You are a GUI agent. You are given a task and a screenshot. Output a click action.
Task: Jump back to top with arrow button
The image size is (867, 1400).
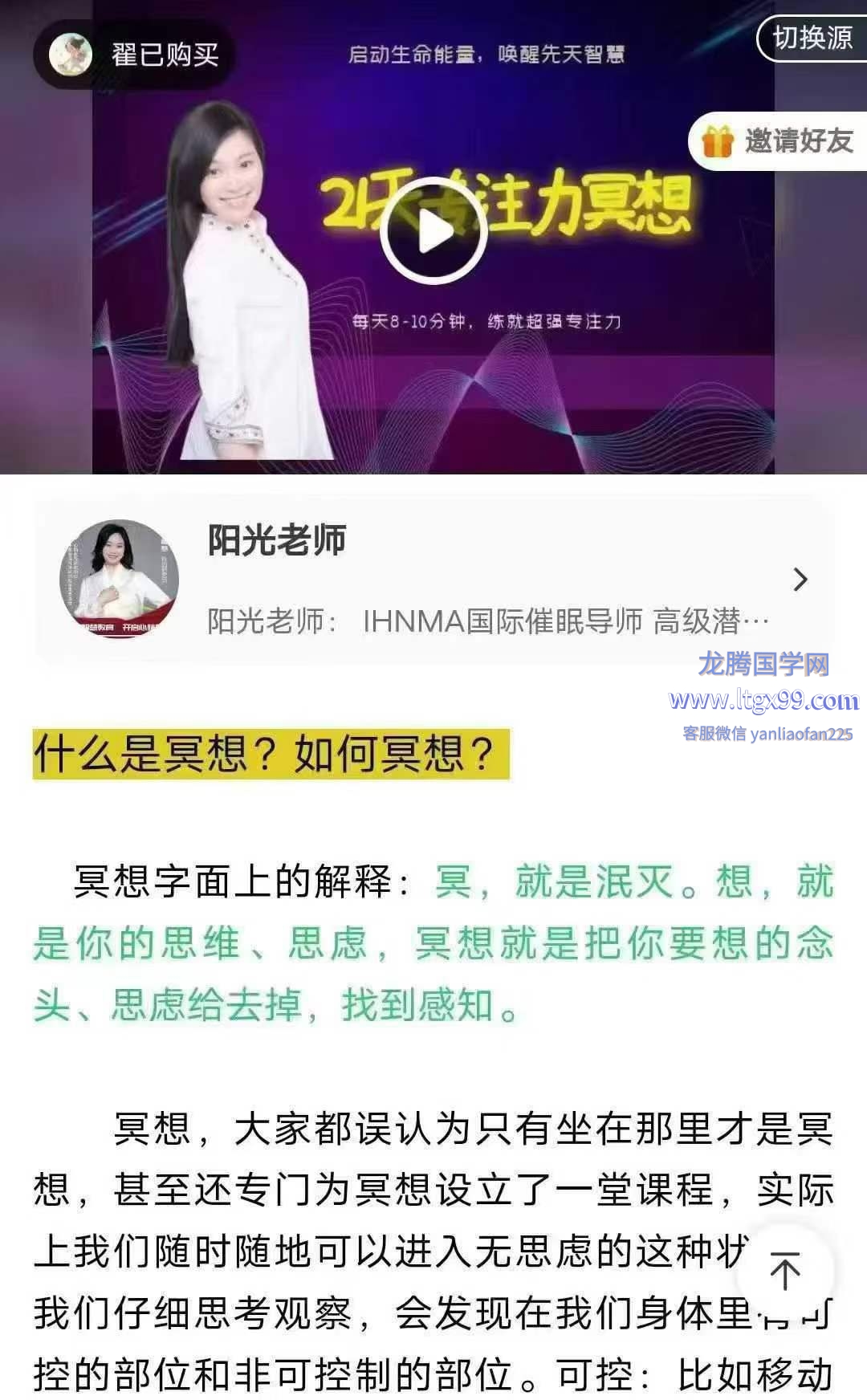785,1271
